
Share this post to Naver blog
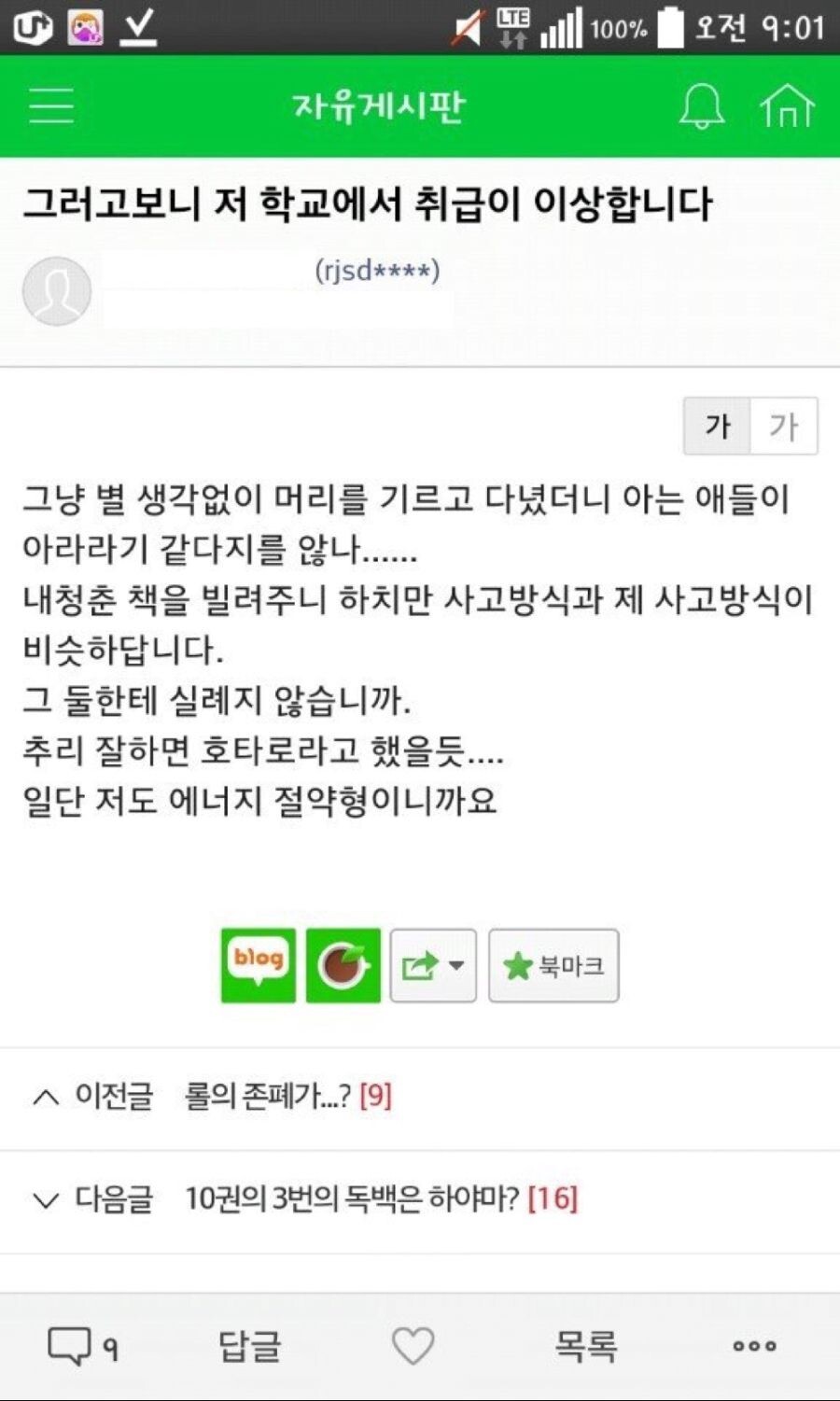[259, 965]
